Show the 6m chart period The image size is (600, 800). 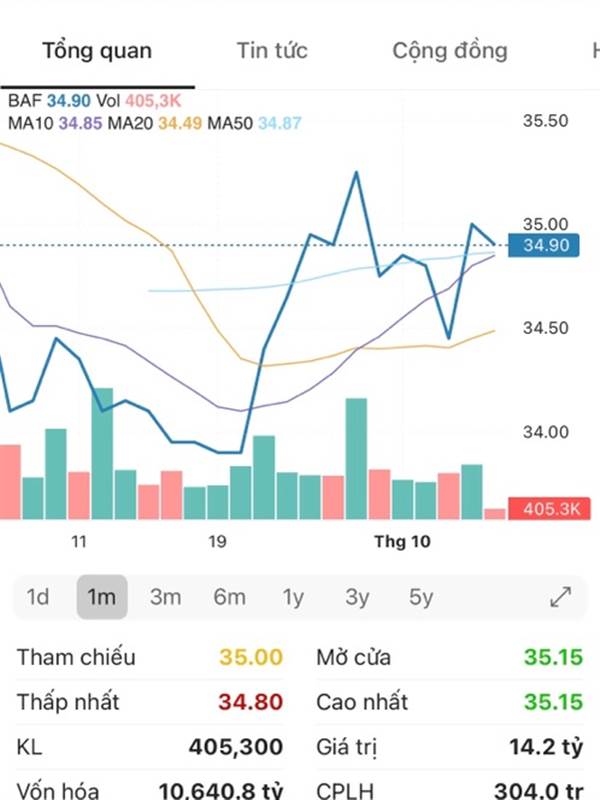229,597
